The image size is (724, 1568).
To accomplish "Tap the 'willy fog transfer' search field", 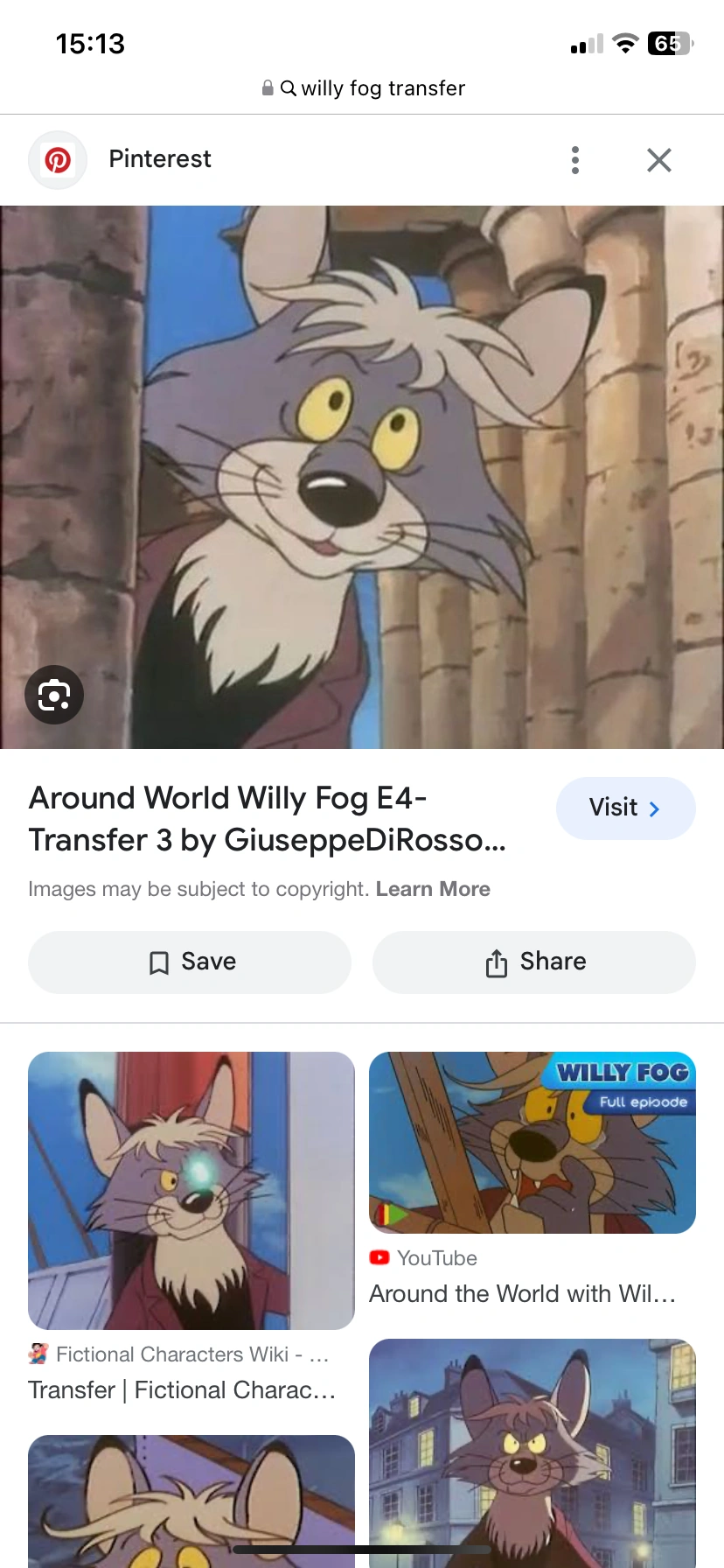I will [382, 87].
